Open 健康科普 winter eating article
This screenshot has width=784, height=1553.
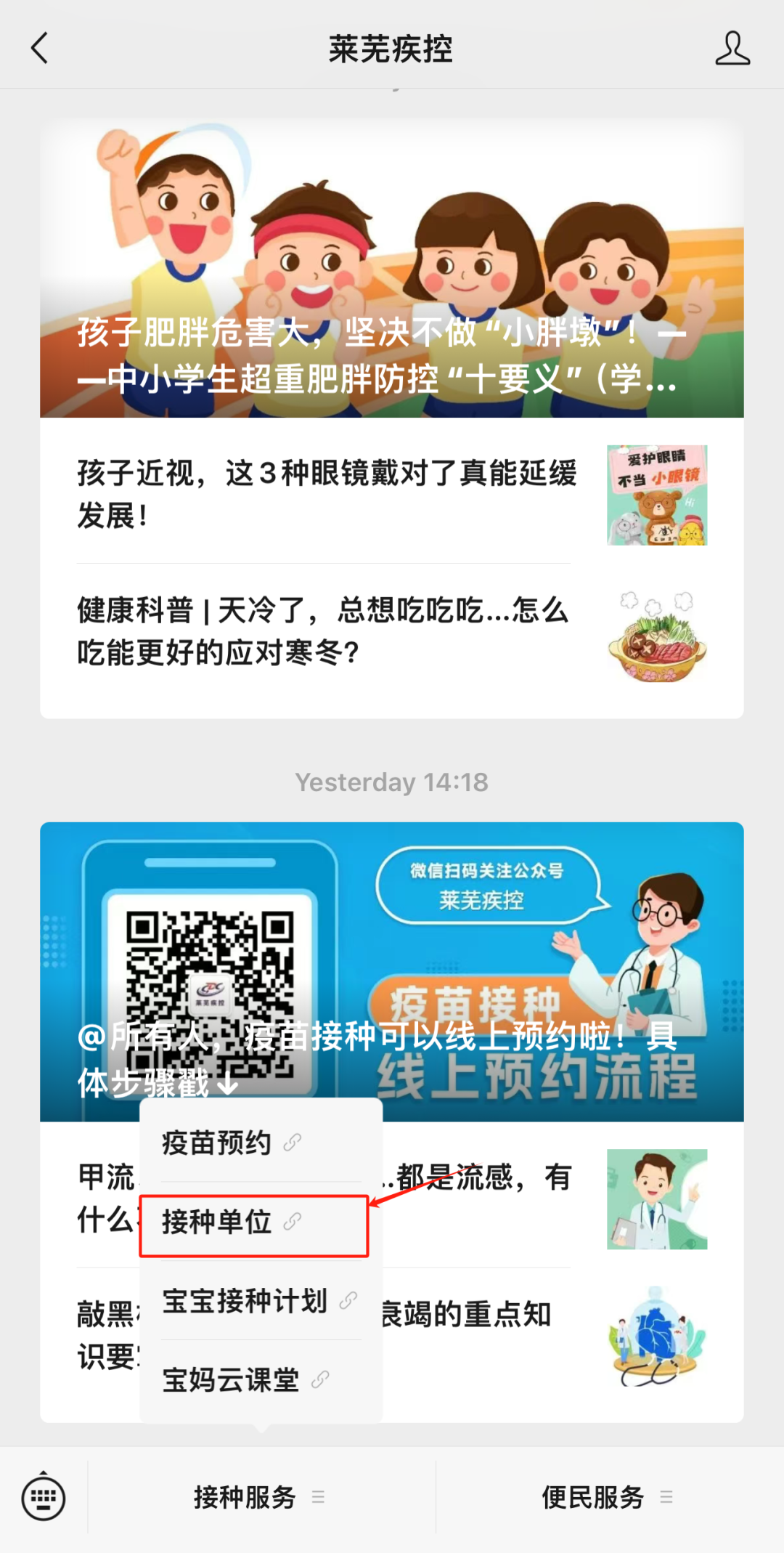(323, 630)
